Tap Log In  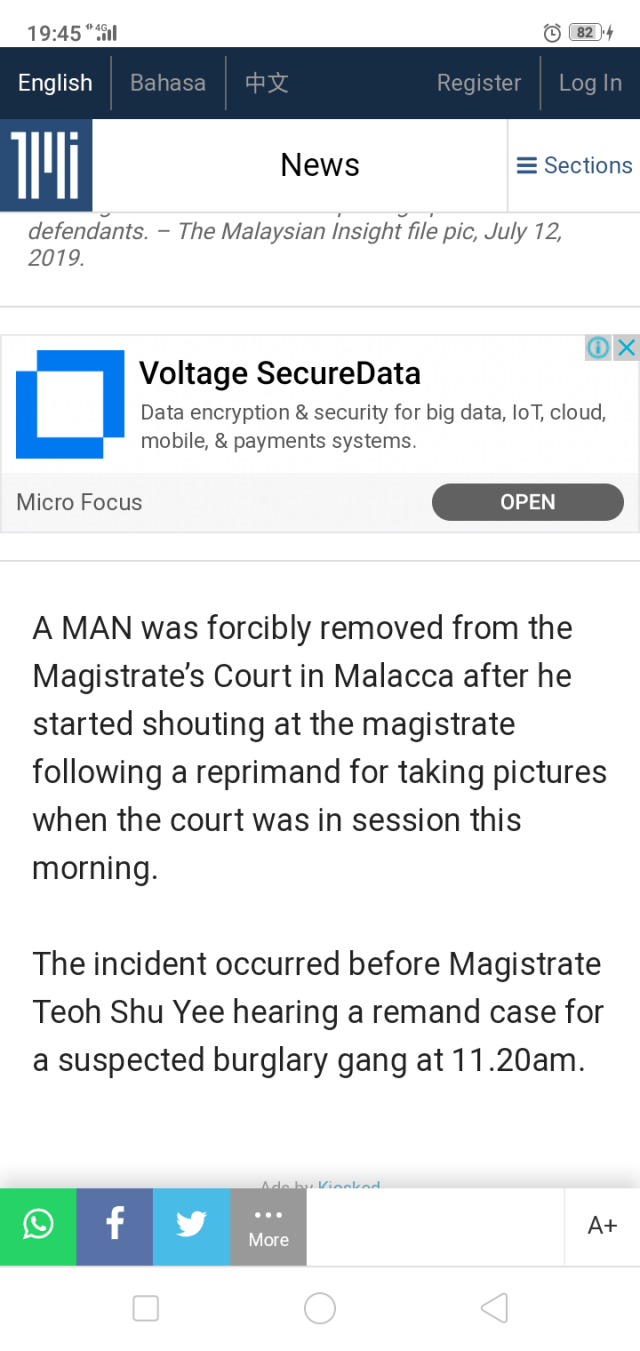(x=590, y=83)
